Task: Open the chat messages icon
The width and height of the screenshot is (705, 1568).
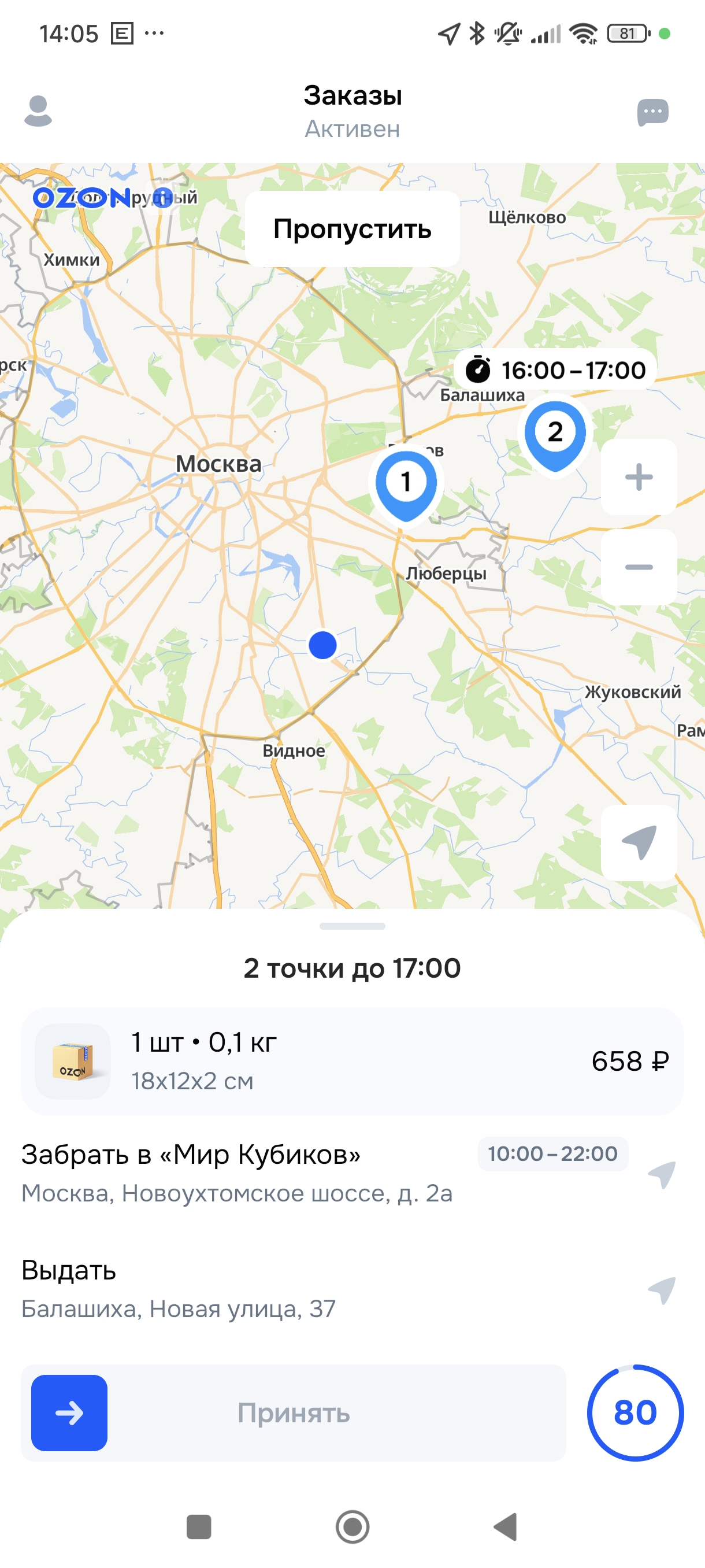Action: (x=652, y=112)
